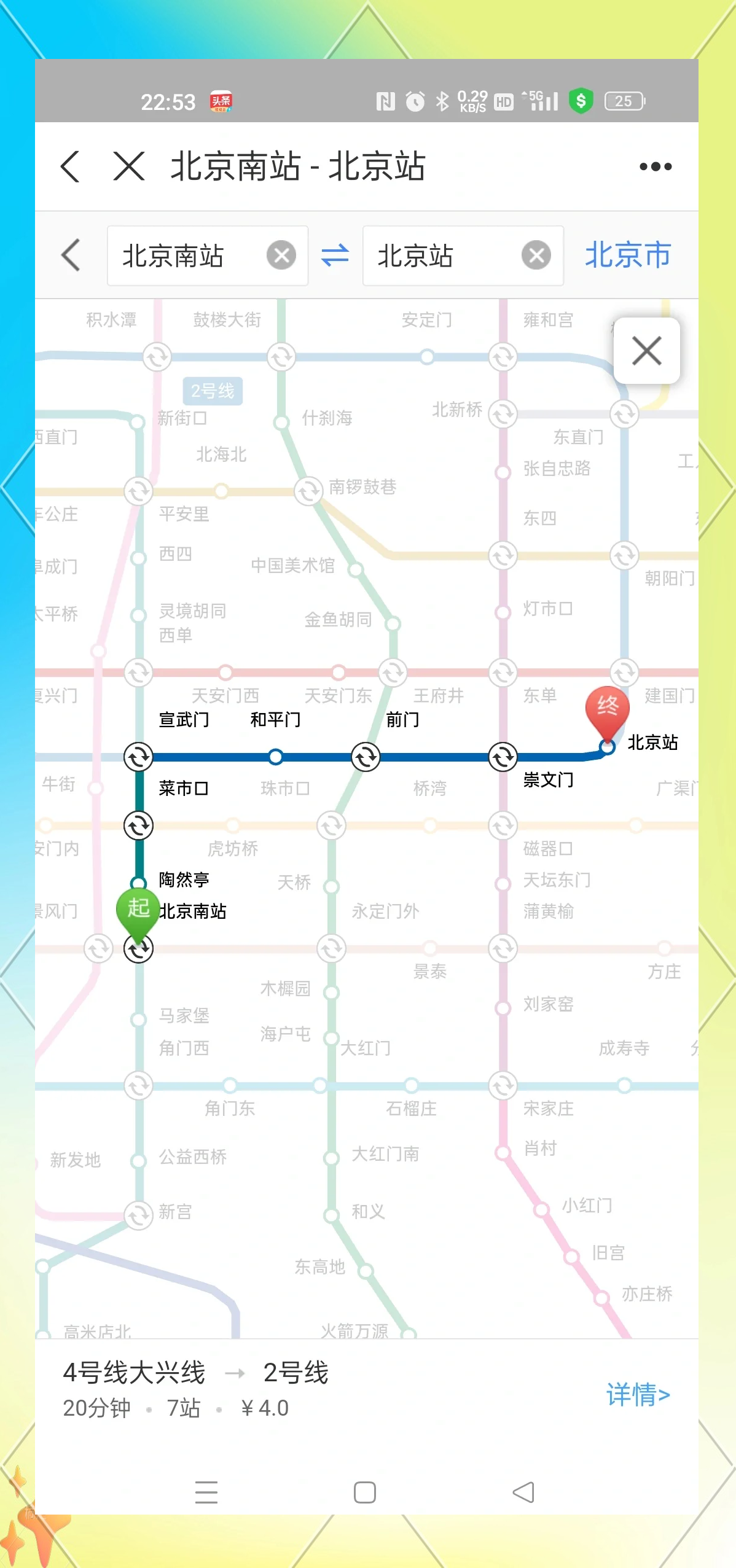The height and width of the screenshot is (1568, 736).
Task: Clear the 北京站 destination station
Action: 536,255
